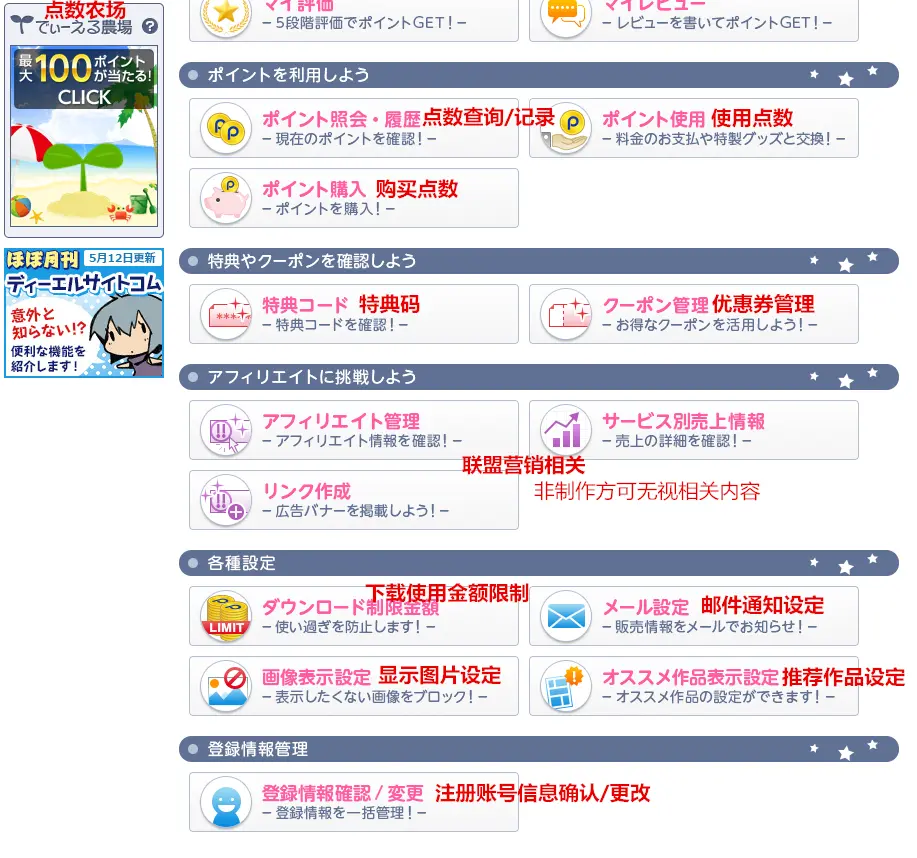Open the ディーエルサイトコム monthly banner

(84, 313)
